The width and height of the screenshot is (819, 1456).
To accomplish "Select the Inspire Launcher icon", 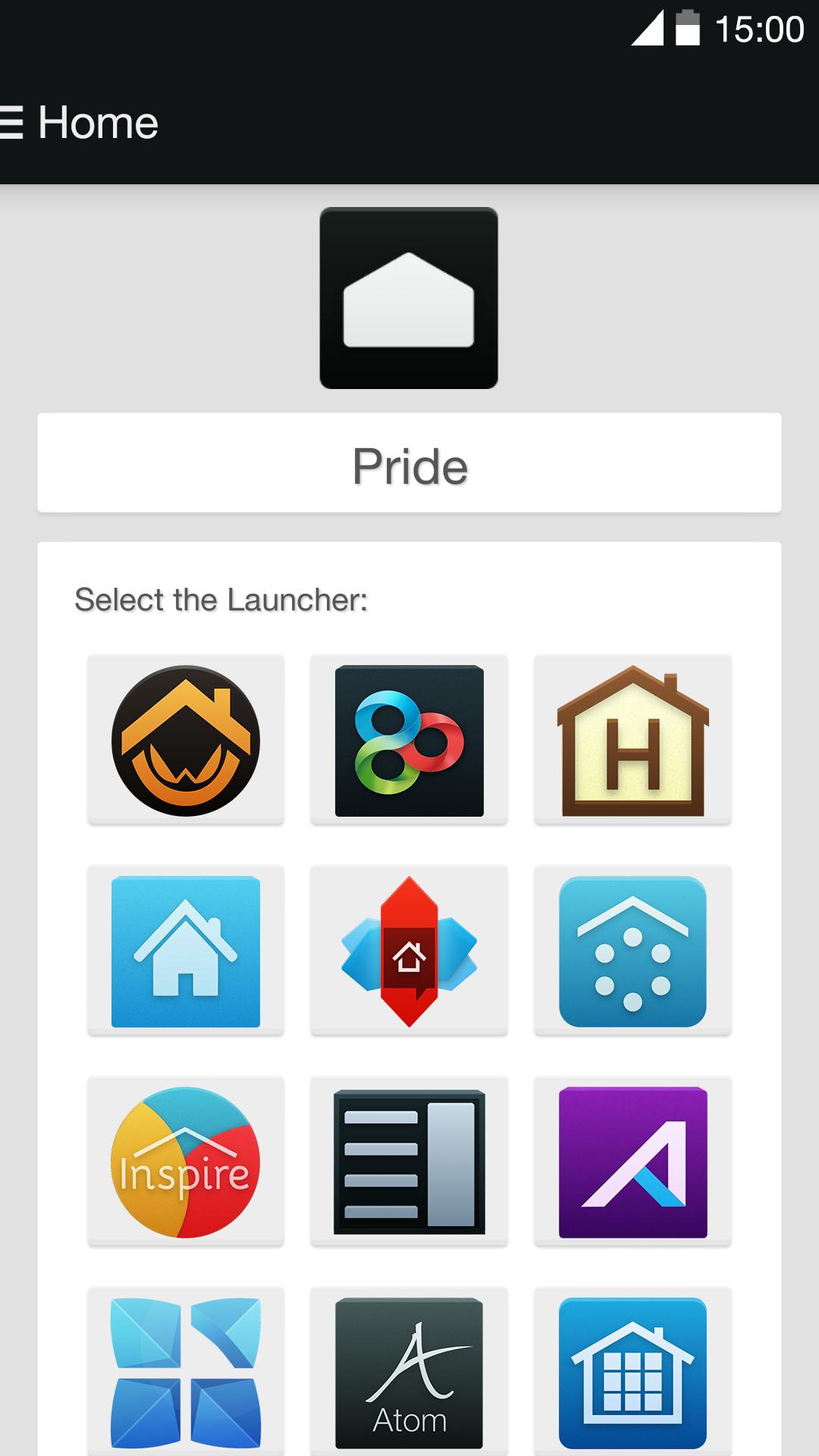I will pos(184,1161).
